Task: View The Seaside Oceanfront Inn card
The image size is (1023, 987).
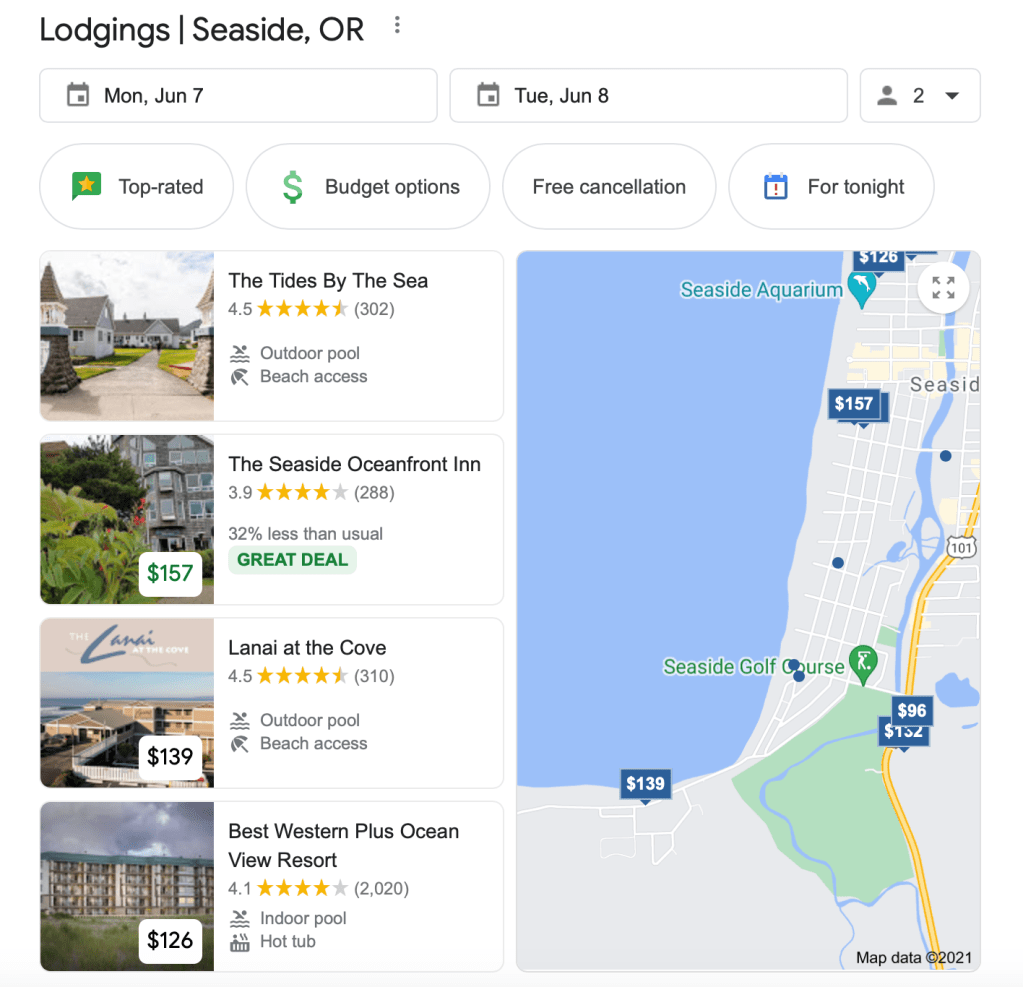Action: click(354, 464)
